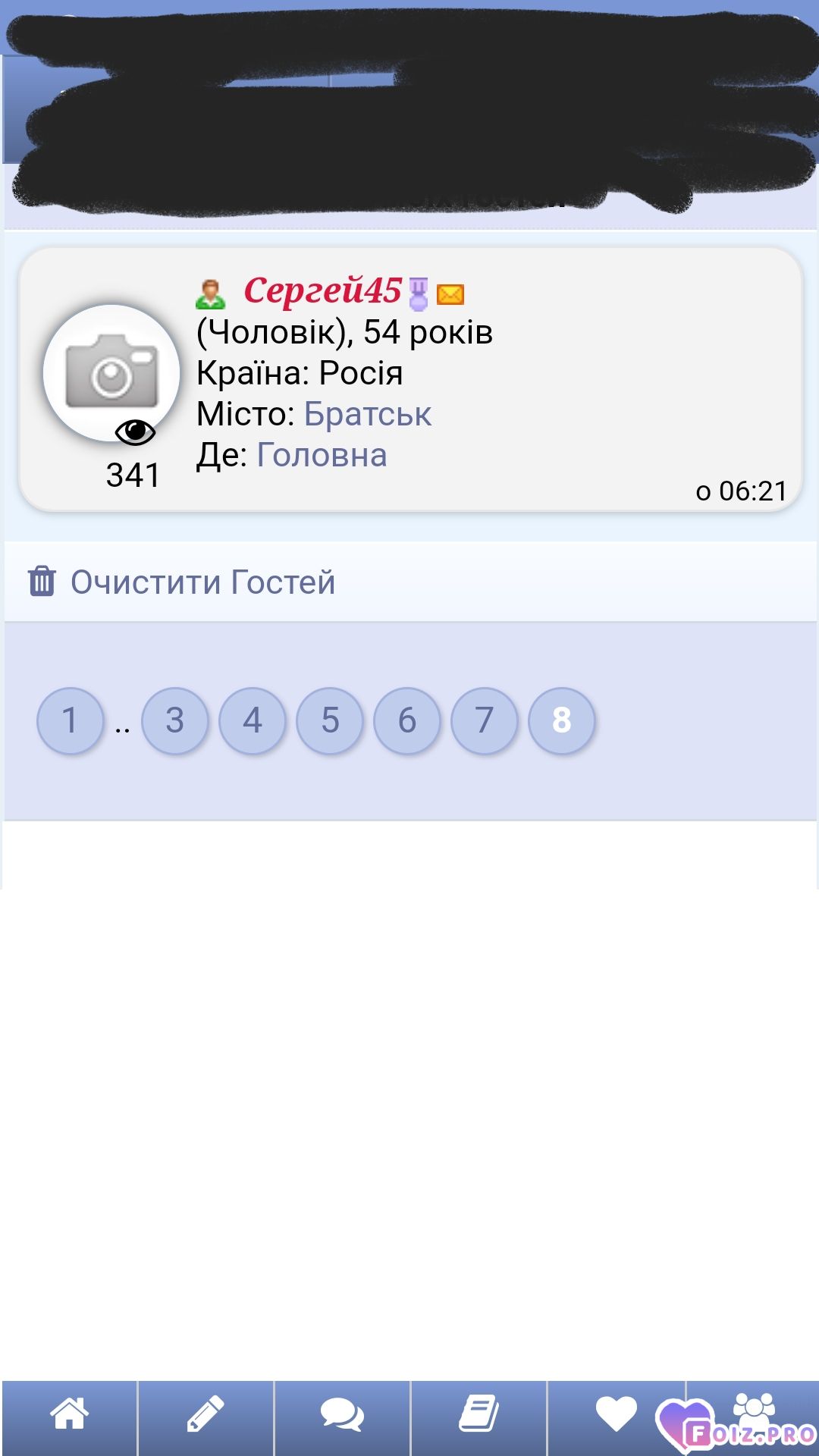Open the chat bubbles icon in bottom bar
The height and width of the screenshot is (1456, 819).
click(342, 1414)
